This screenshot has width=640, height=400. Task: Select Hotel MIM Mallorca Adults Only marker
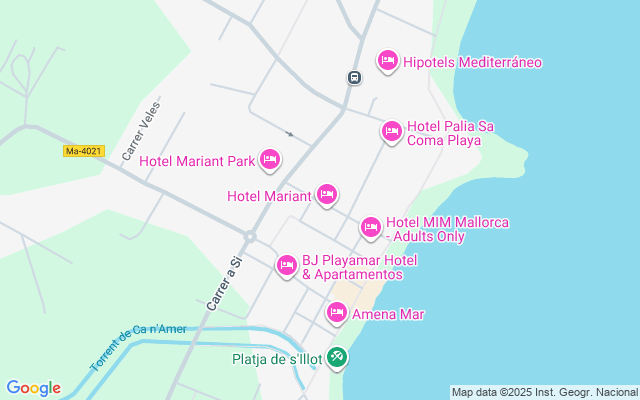point(370,227)
